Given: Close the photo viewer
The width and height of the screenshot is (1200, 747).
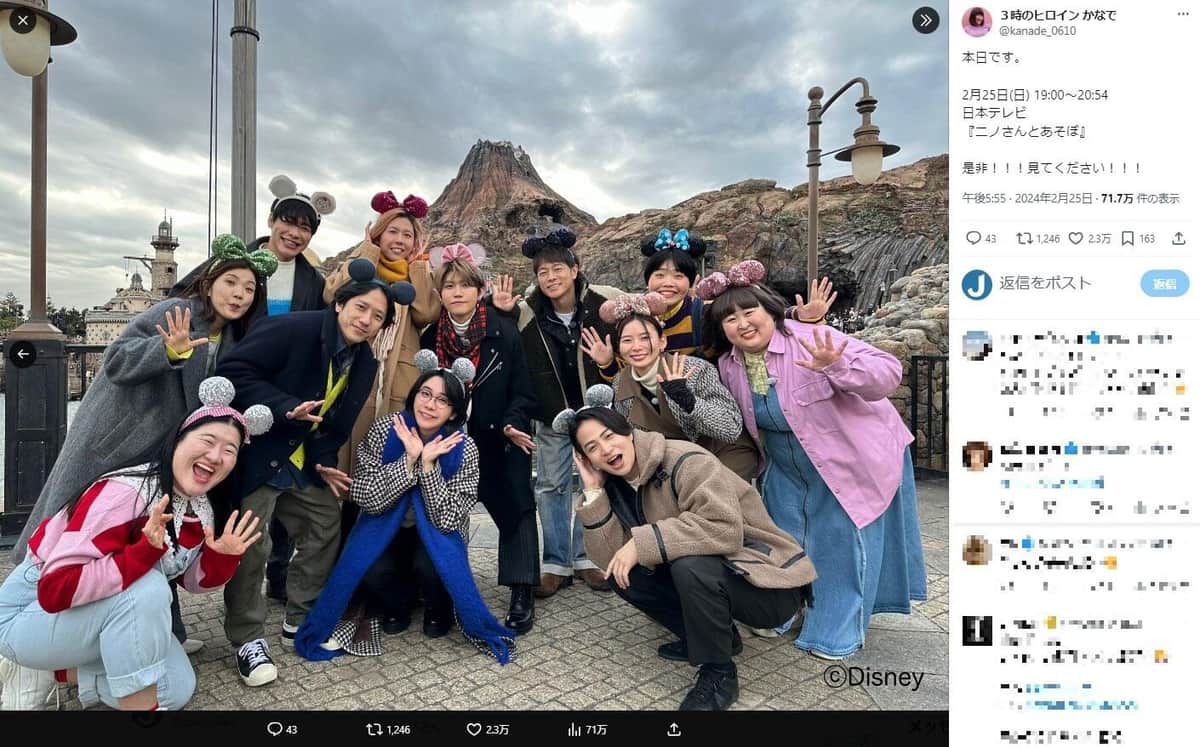Looking at the screenshot, I should click(22, 20).
